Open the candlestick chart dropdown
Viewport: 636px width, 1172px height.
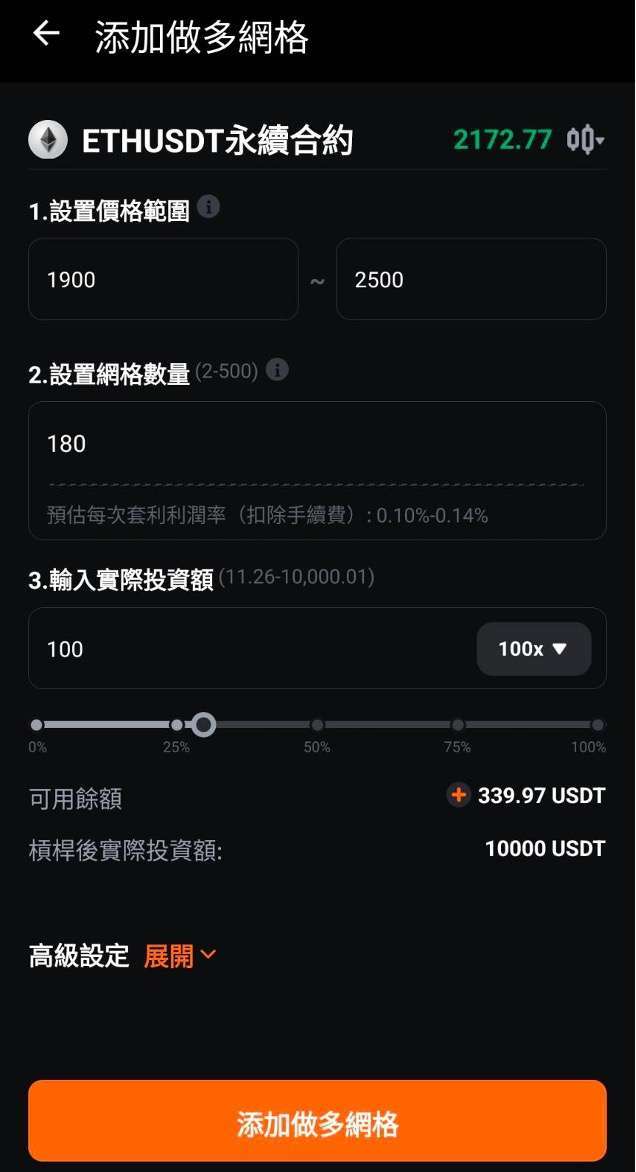click(x=585, y=140)
